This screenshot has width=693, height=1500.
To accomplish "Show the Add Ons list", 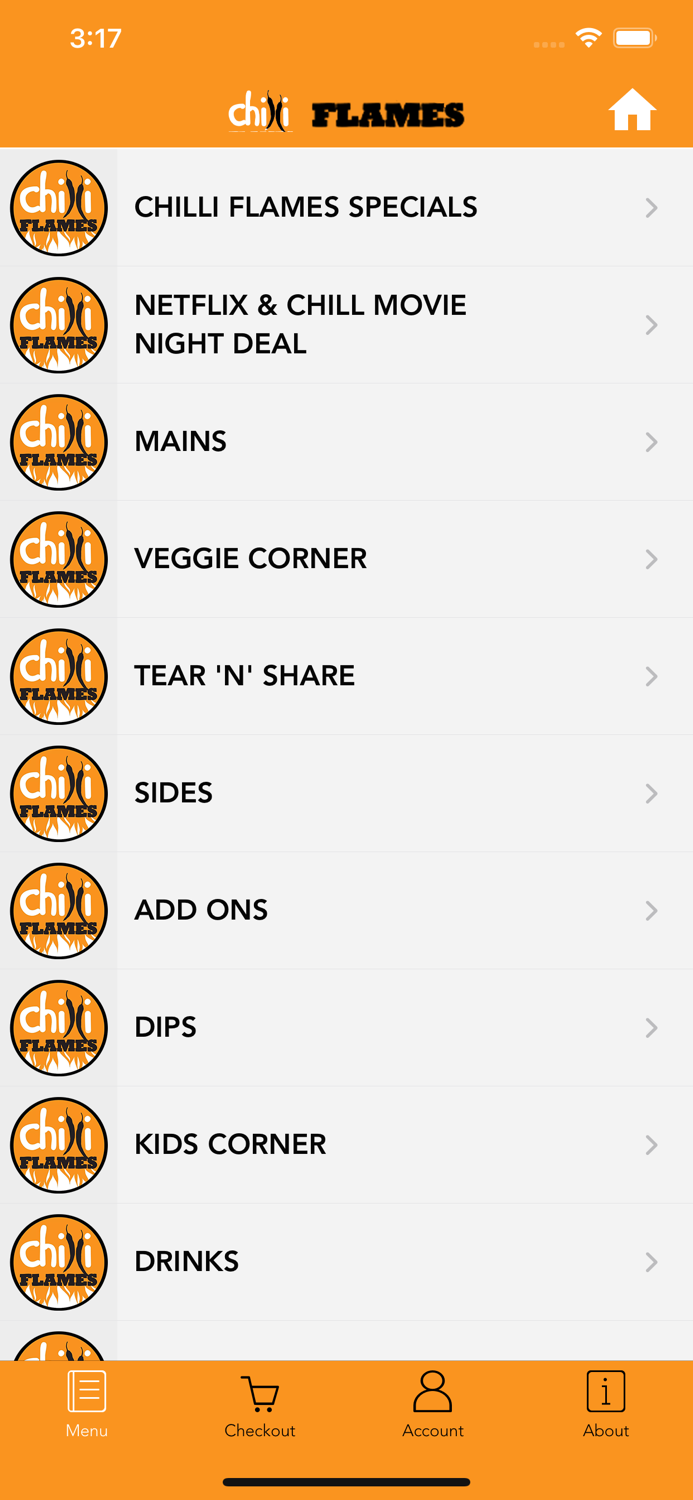I will pos(346,910).
